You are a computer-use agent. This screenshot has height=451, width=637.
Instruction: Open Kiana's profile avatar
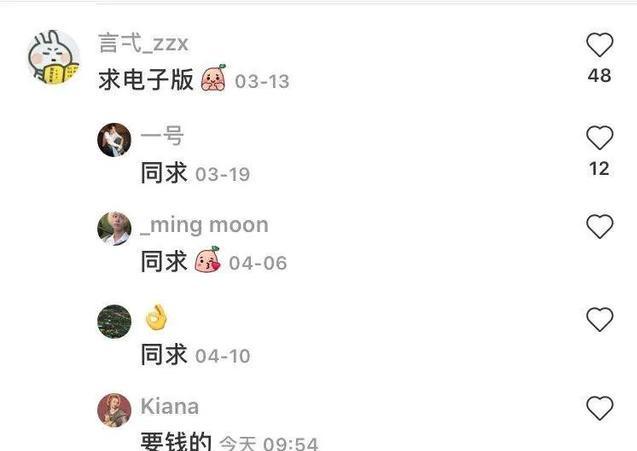pyautogui.click(x=114, y=410)
